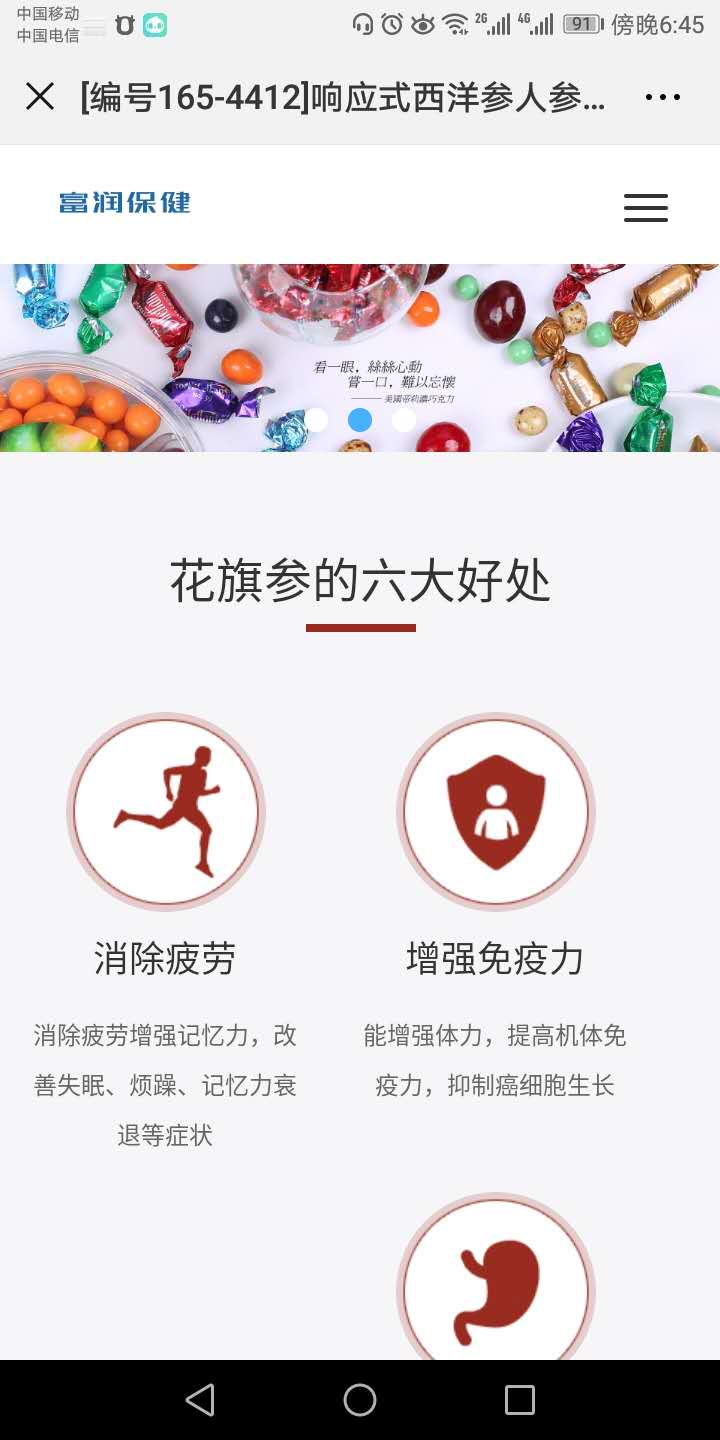Tap the system home button
Screen dimensions: 720x1440
[360, 1399]
